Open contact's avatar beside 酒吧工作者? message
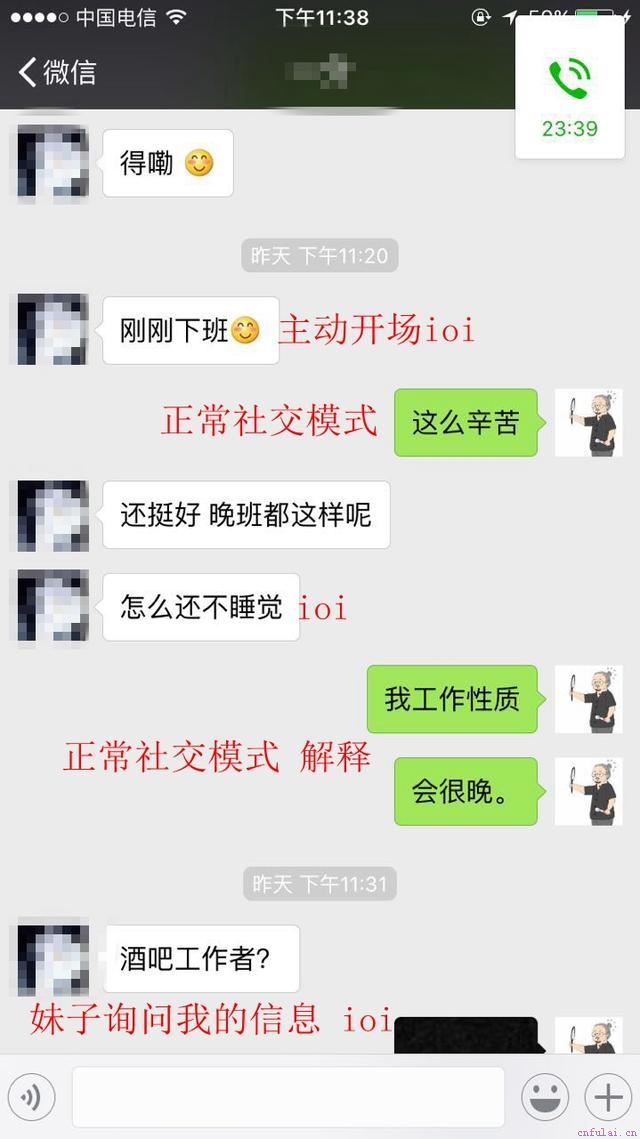The width and height of the screenshot is (640, 1139). [53, 957]
